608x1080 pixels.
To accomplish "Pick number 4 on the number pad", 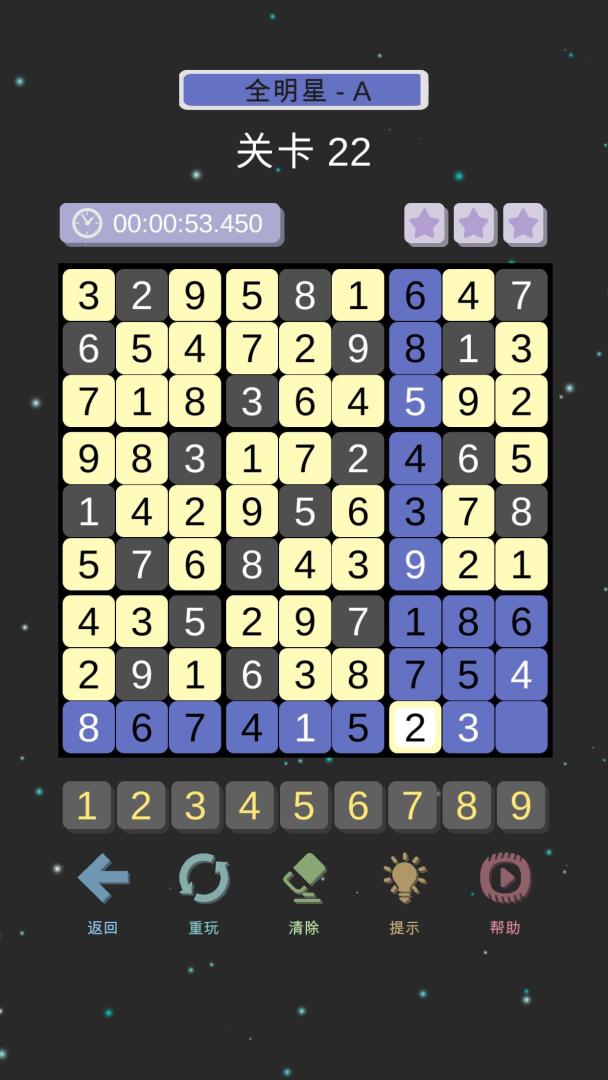I will pyautogui.click(x=250, y=806).
